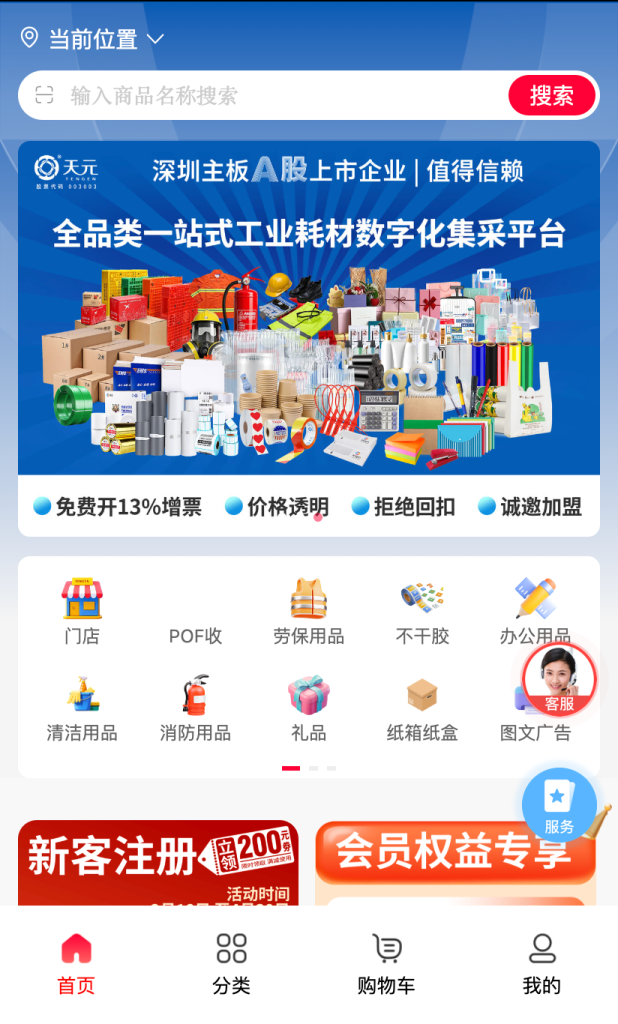Open the floating 服务 button

(x=559, y=804)
